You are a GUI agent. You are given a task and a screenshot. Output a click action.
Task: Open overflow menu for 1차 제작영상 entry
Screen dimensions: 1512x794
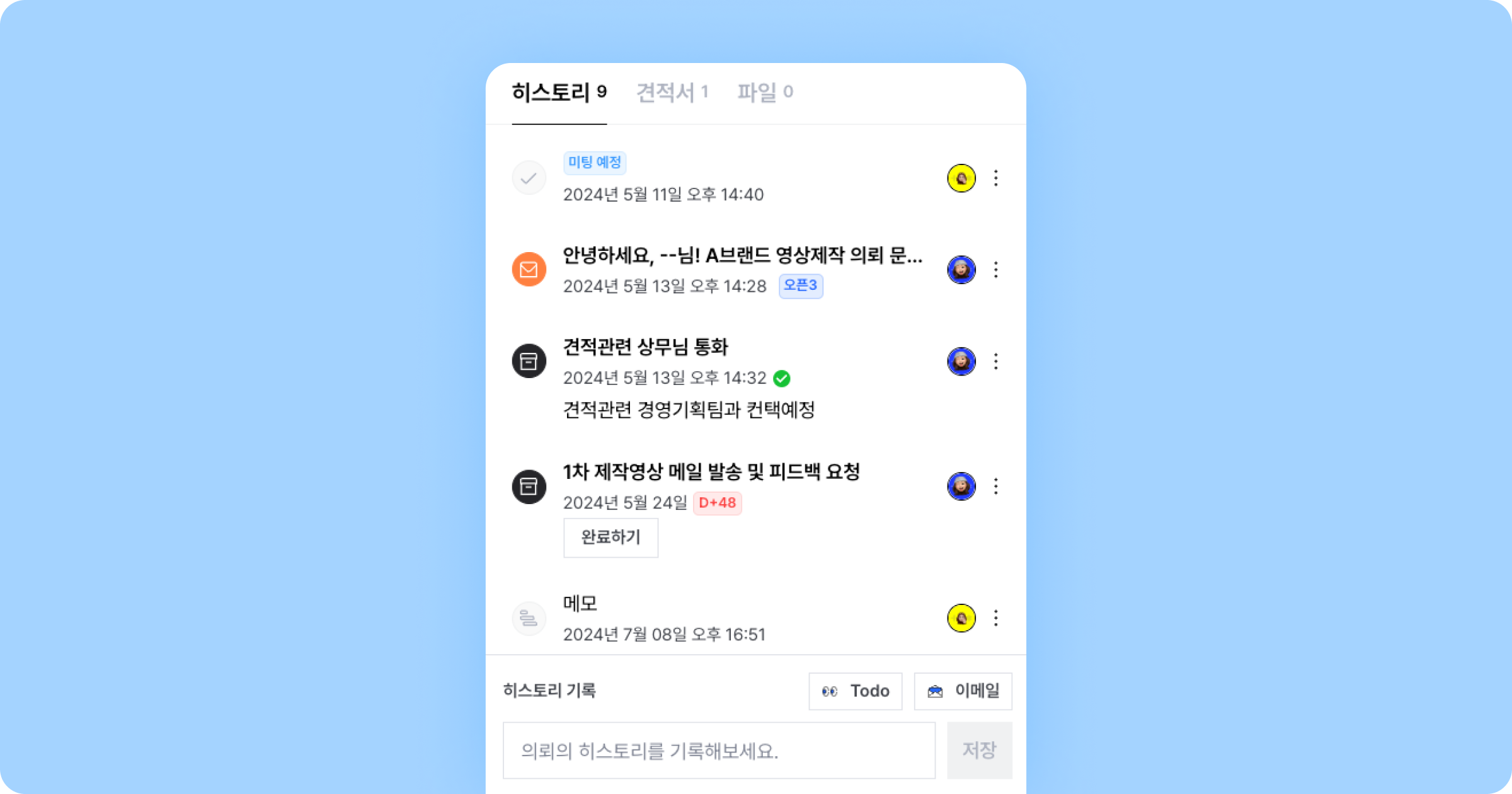click(995, 486)
